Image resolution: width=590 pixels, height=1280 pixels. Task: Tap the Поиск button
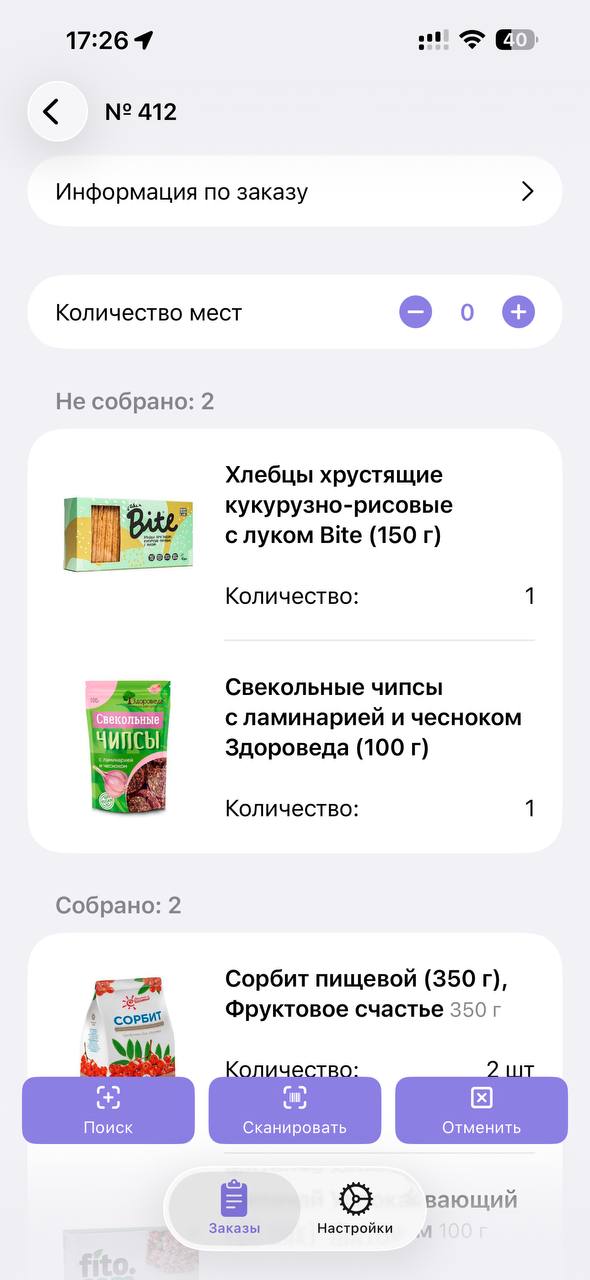[108, 1110]
